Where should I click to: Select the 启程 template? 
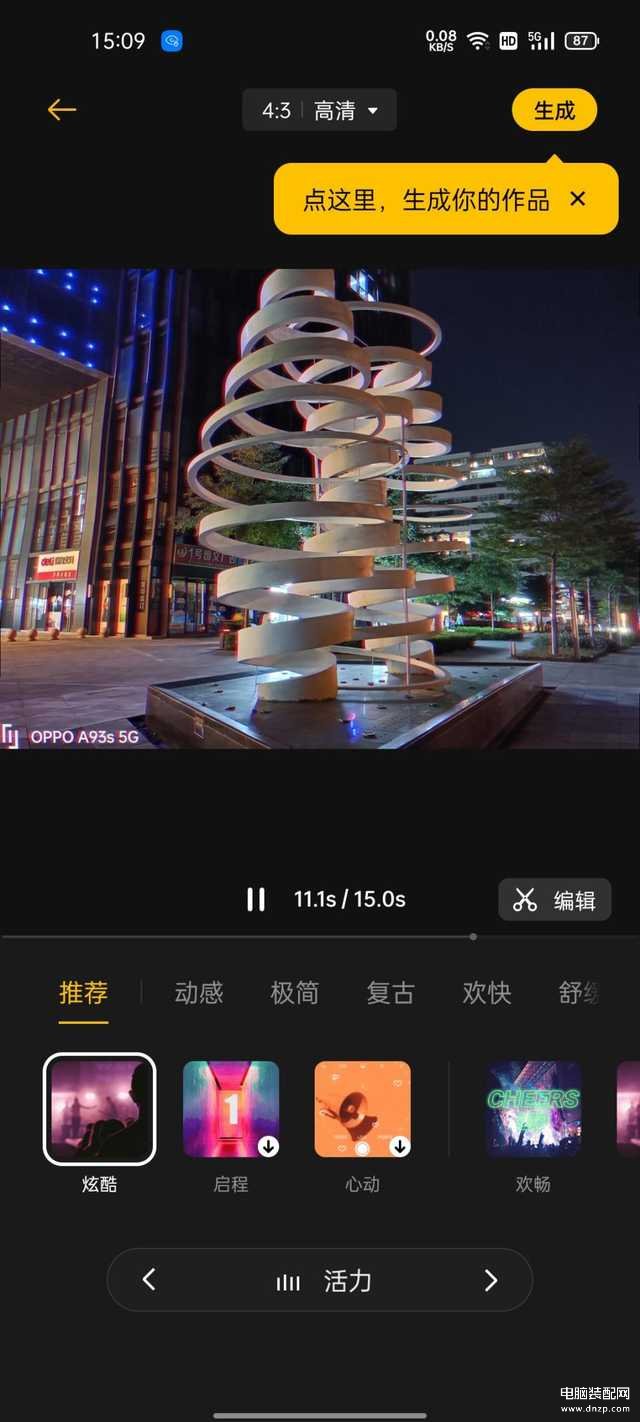(231, 1109)
